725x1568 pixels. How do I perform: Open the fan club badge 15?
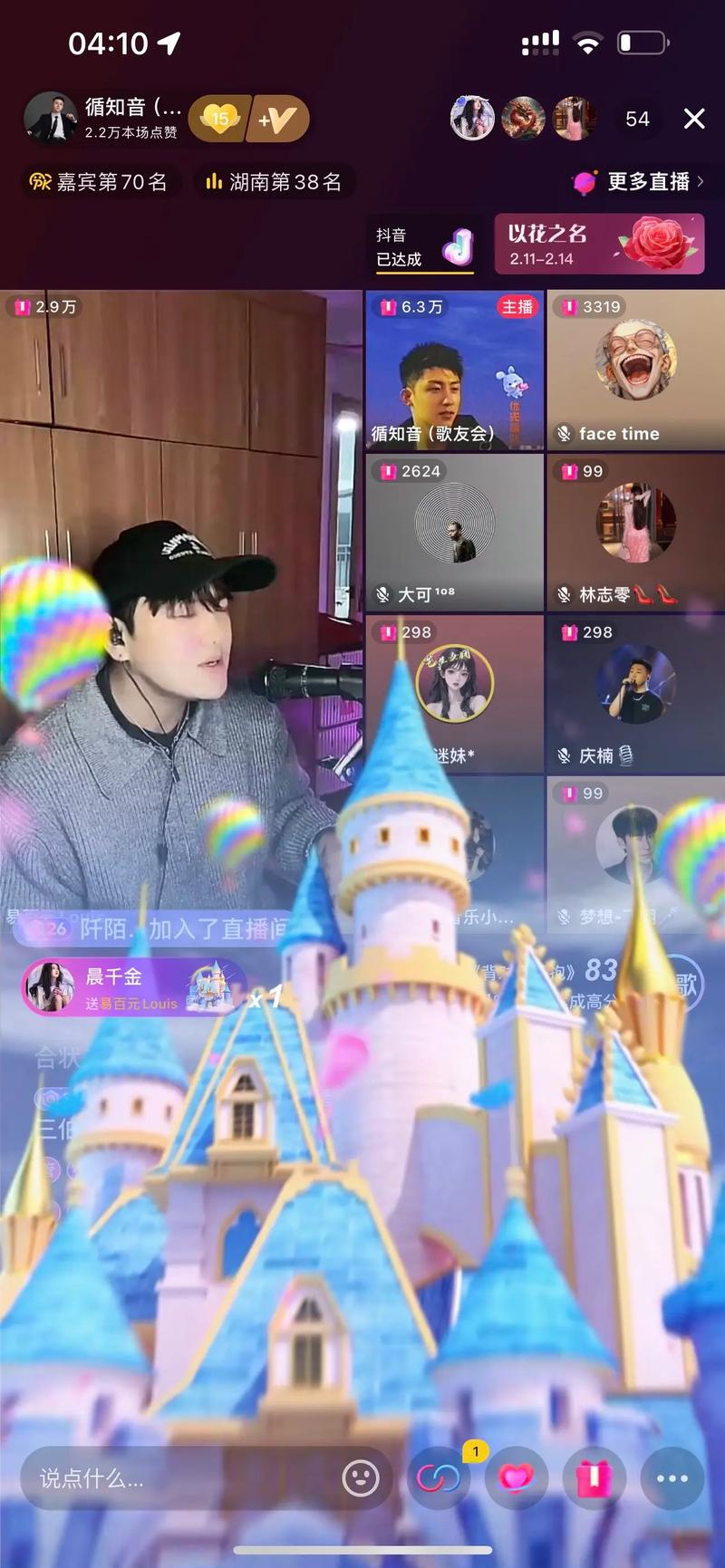217,119
